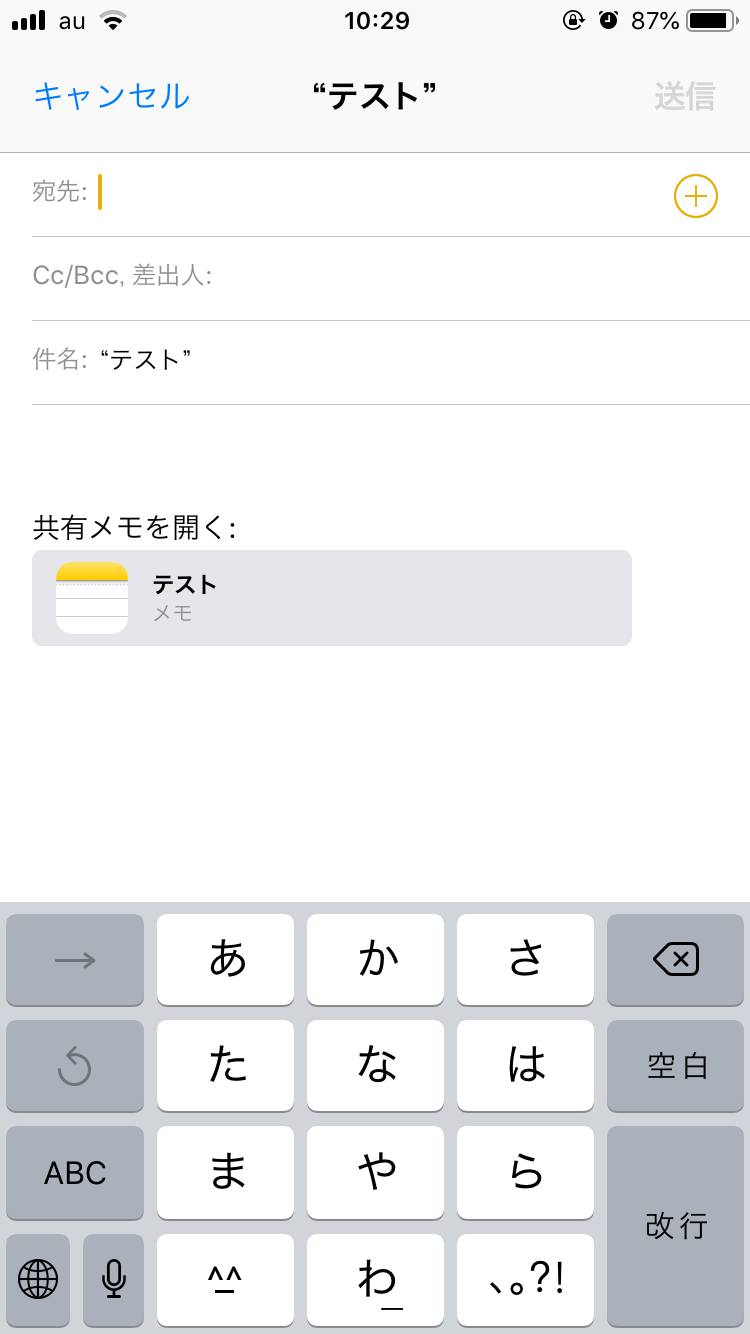Tap the backspace key on keyboard
Viewport: 750px width, 1334px height.
[675, 960]
